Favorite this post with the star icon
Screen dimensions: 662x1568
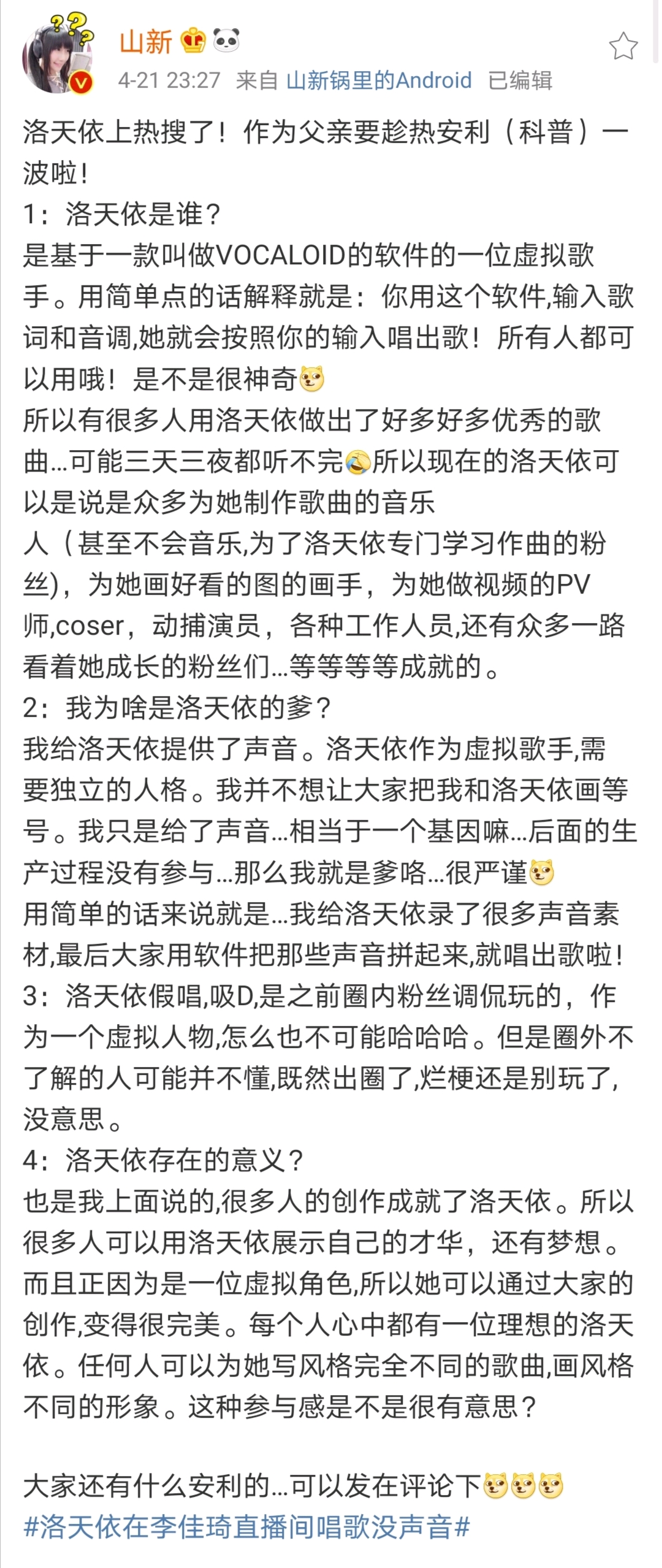tap(623, 47)
